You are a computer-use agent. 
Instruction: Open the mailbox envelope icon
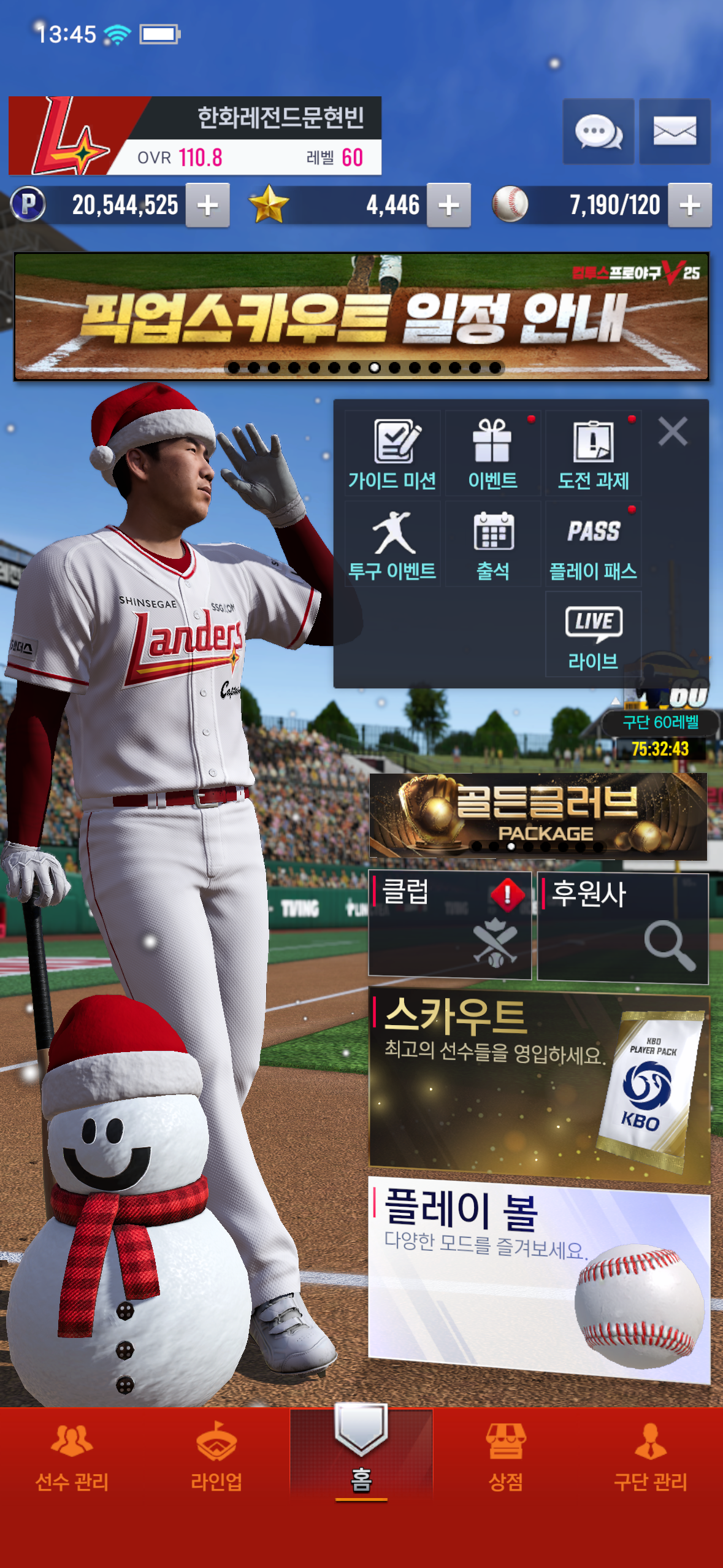675,131
